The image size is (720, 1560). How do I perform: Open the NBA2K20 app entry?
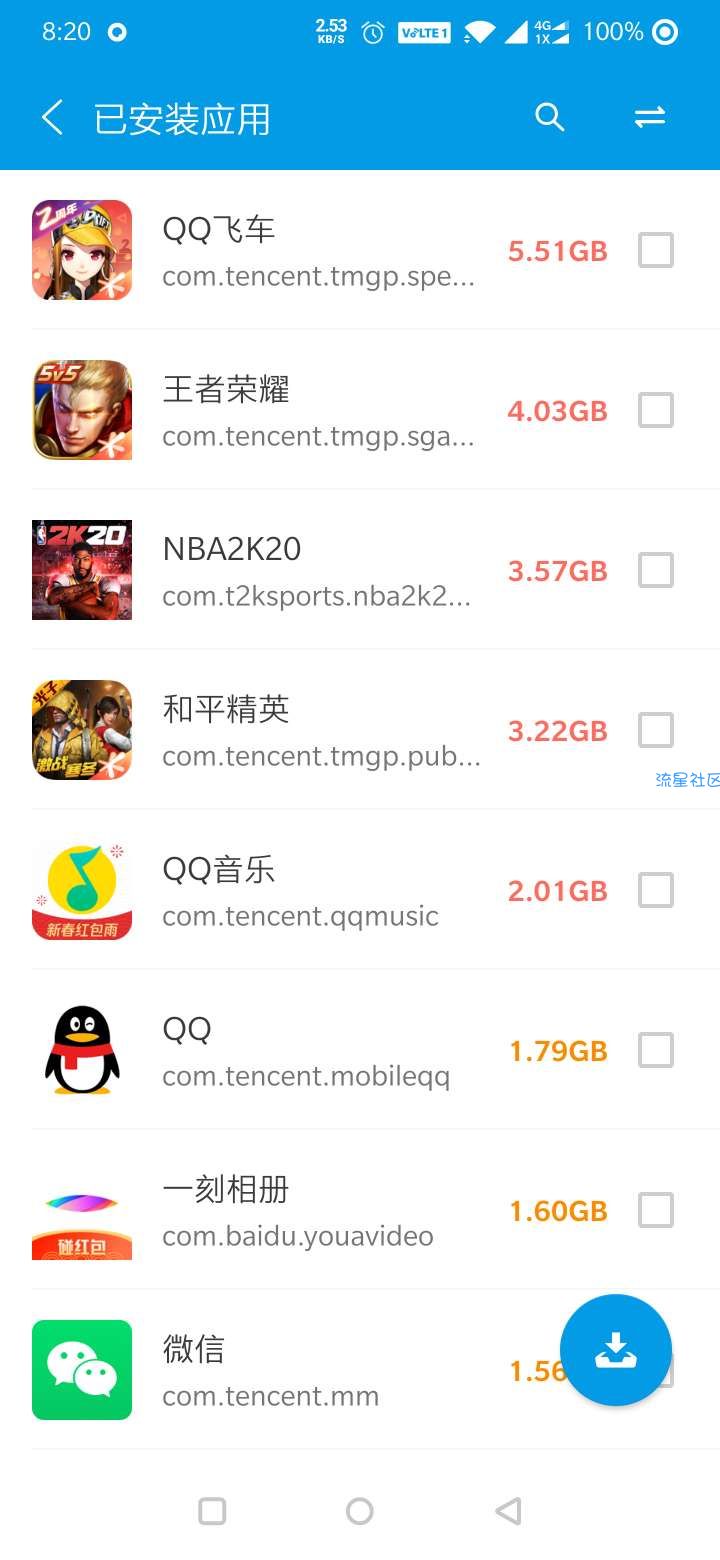tap(360, 570)
